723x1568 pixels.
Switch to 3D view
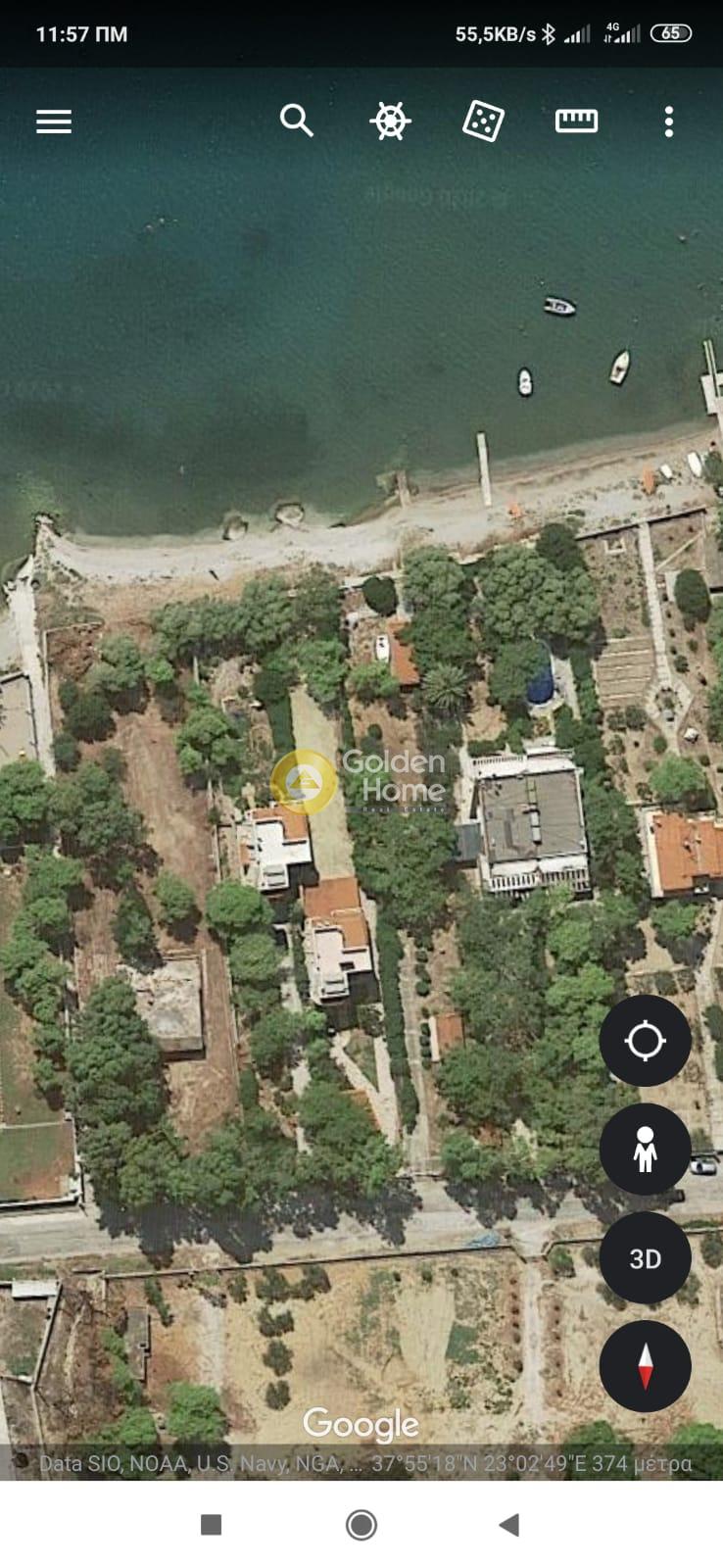point(645,1258)
